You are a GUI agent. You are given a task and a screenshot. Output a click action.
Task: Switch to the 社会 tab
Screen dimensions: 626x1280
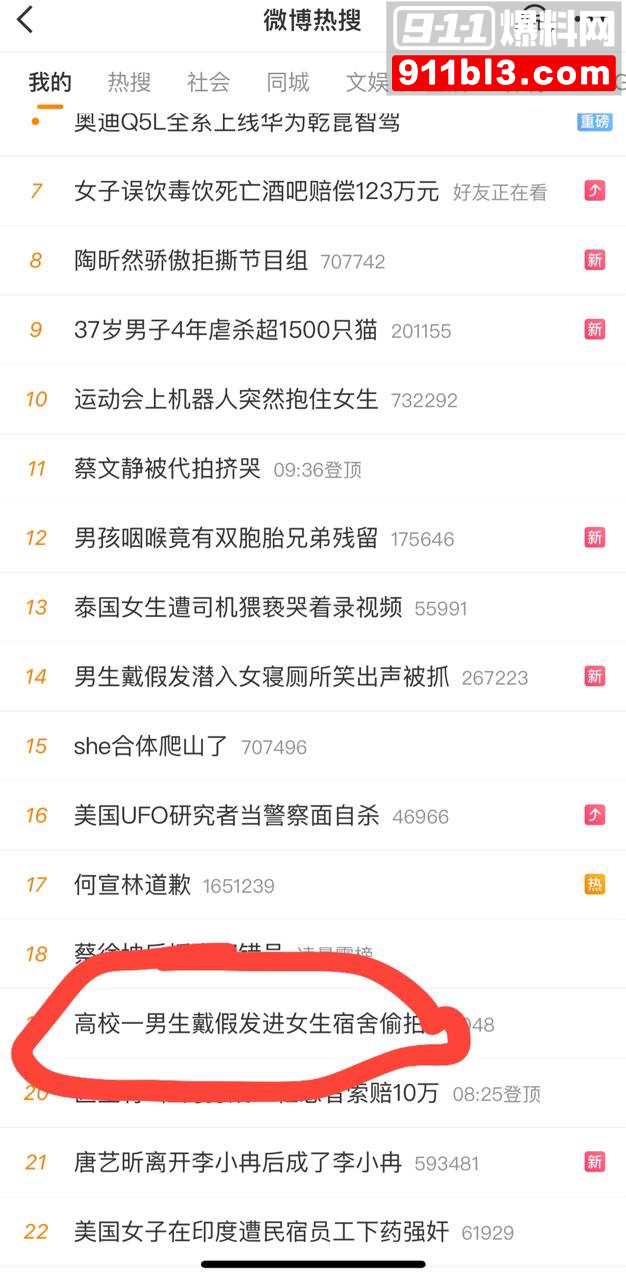pos(208,82)
